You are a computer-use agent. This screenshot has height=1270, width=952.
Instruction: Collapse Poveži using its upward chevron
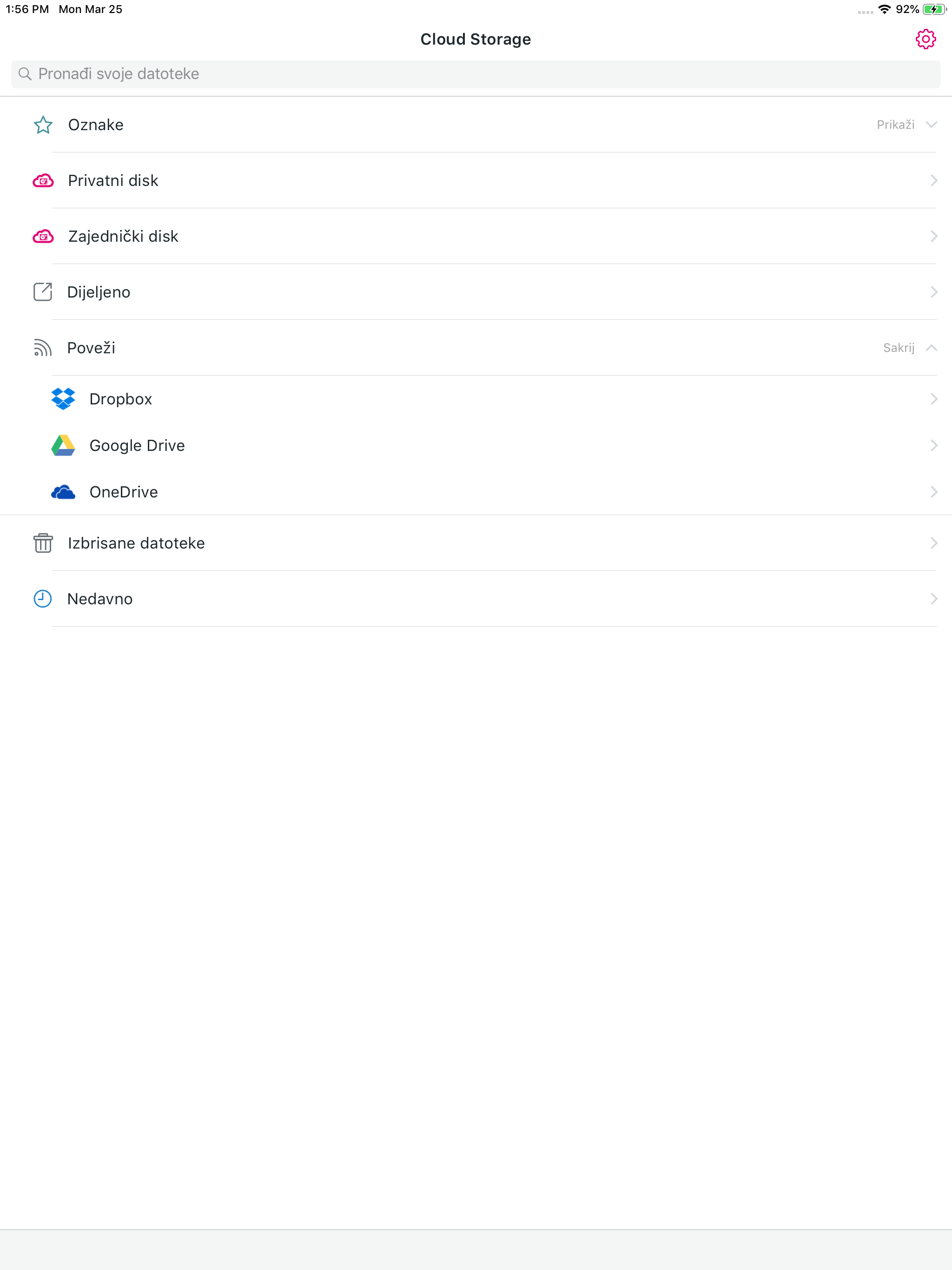point(932,347)
